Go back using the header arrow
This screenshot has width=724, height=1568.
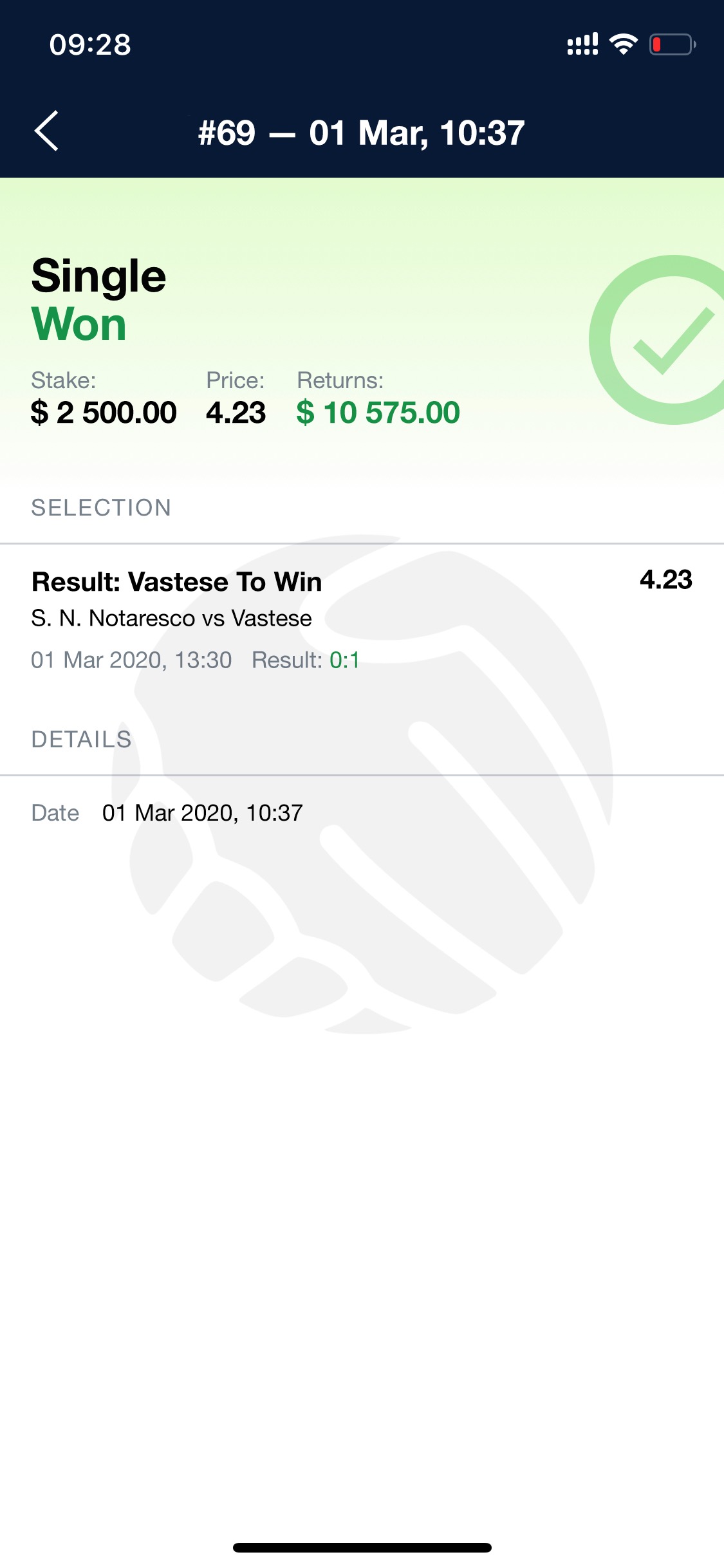(46, 131)
